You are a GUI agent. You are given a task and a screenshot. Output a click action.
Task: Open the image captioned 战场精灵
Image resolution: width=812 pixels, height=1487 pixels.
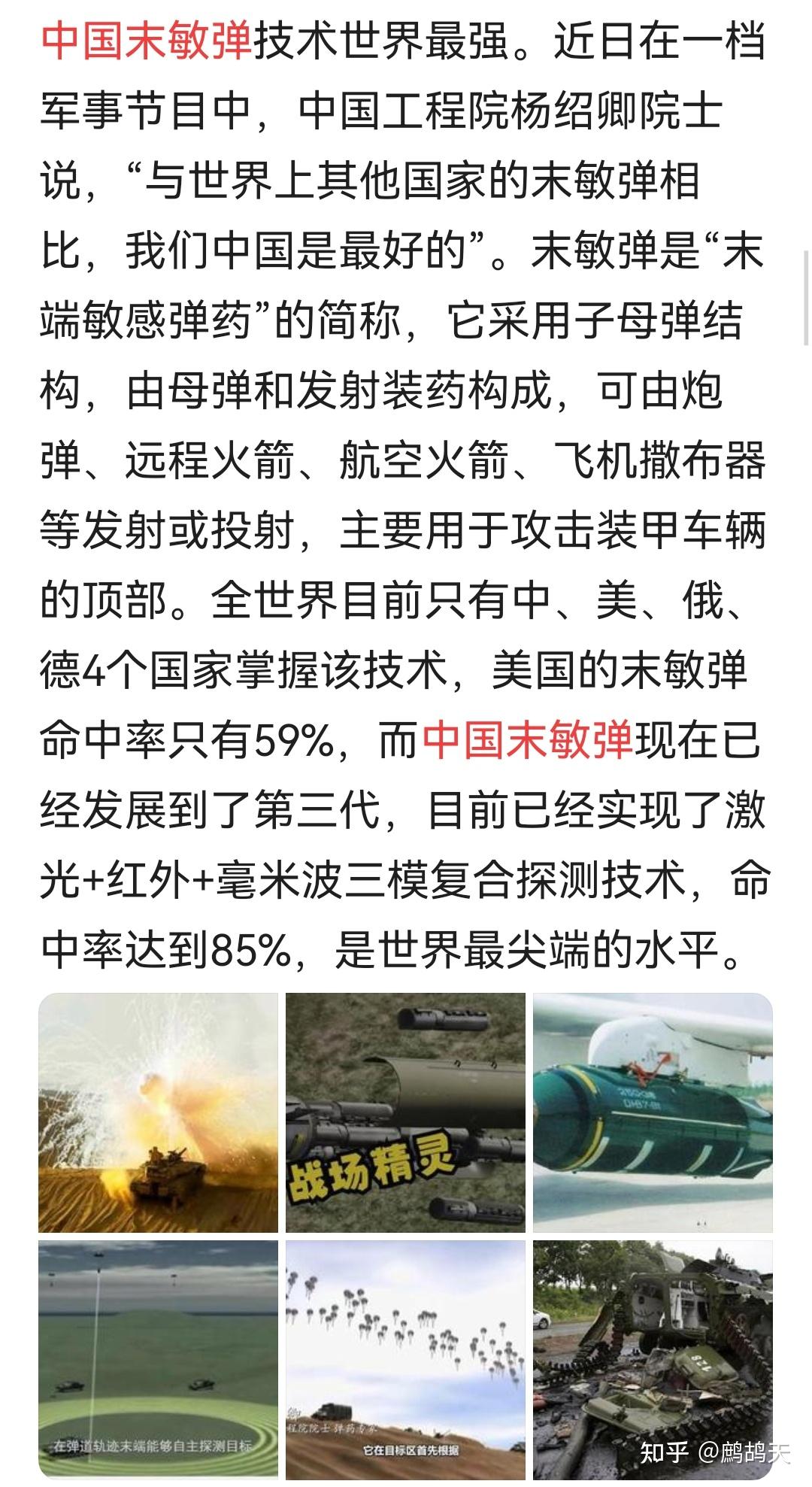(x=405, y=1112)
